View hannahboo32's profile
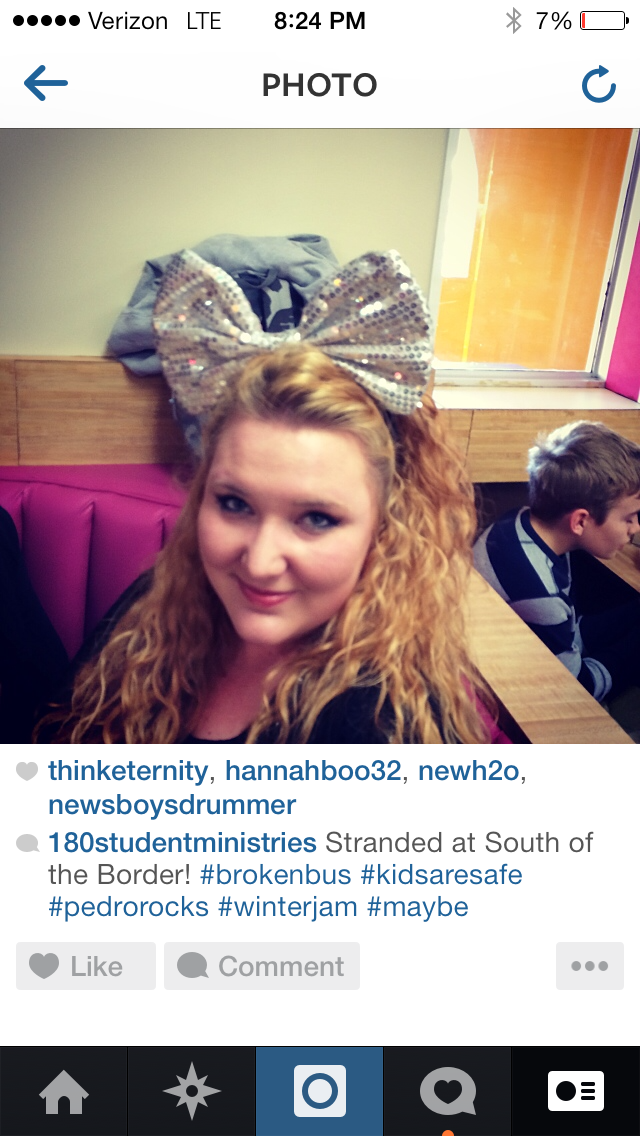Viewport: 640px width, 1136px height. tap(313, 771)
